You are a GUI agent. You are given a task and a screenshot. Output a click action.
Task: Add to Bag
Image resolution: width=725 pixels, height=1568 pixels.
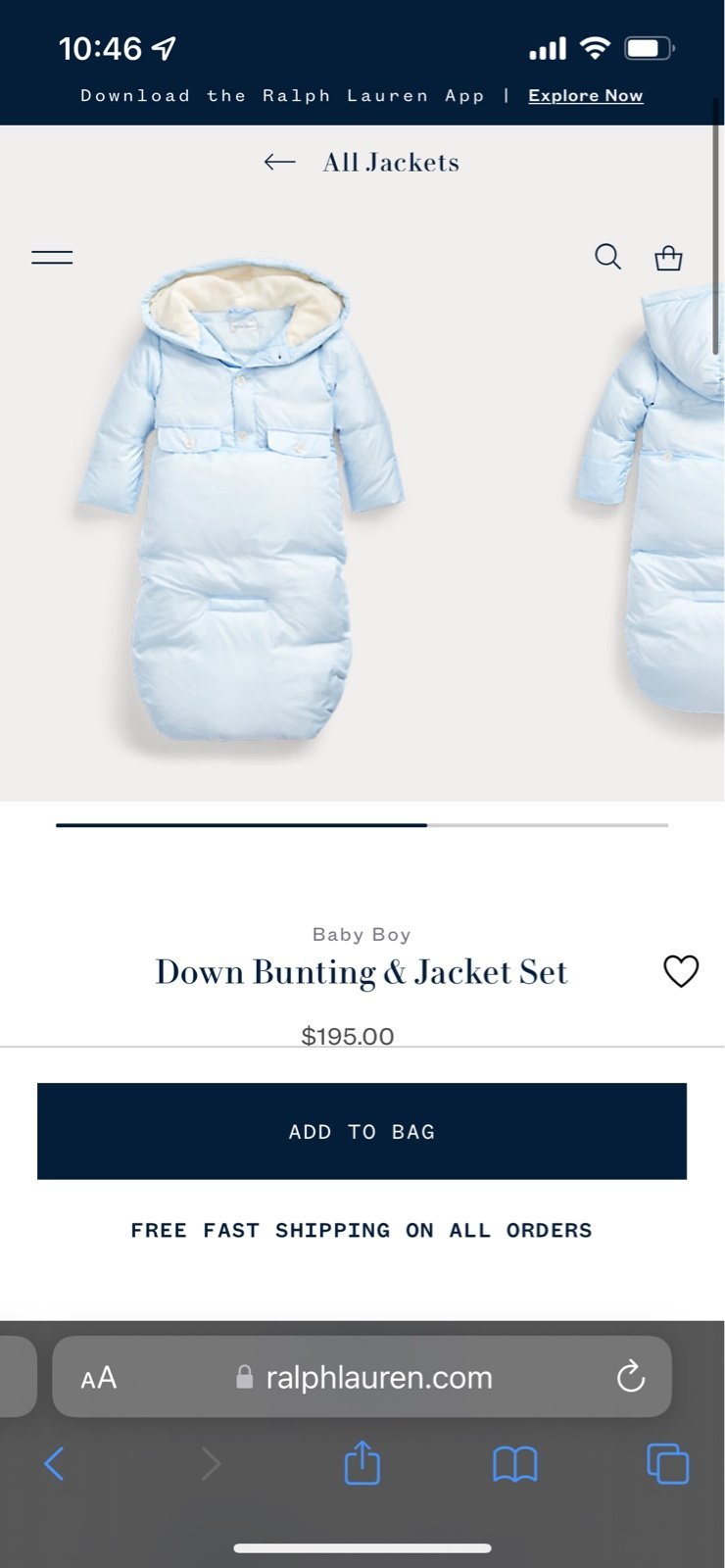click(x=362, y=1131)
